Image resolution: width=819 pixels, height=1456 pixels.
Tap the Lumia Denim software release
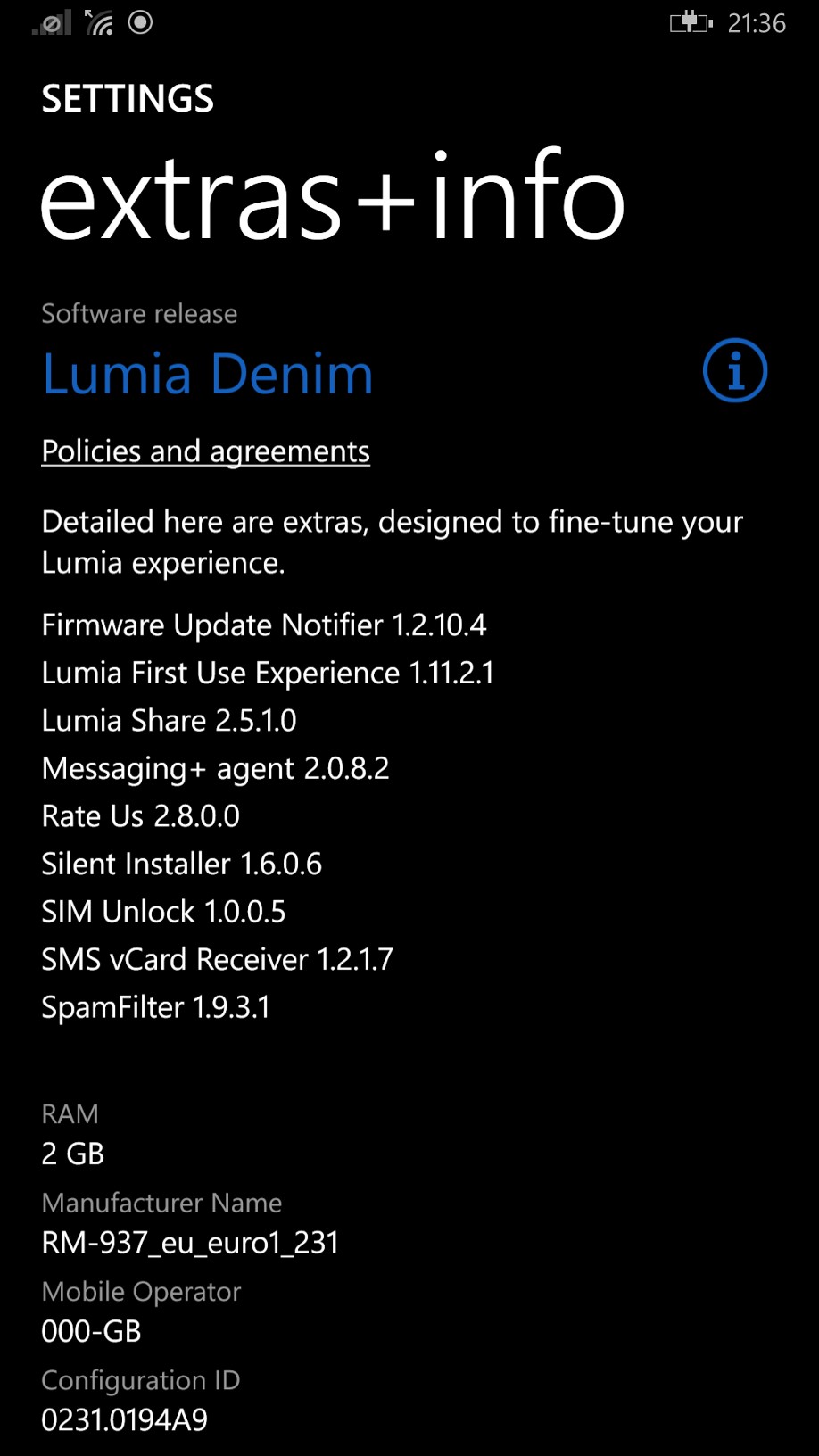coord(207,374)
